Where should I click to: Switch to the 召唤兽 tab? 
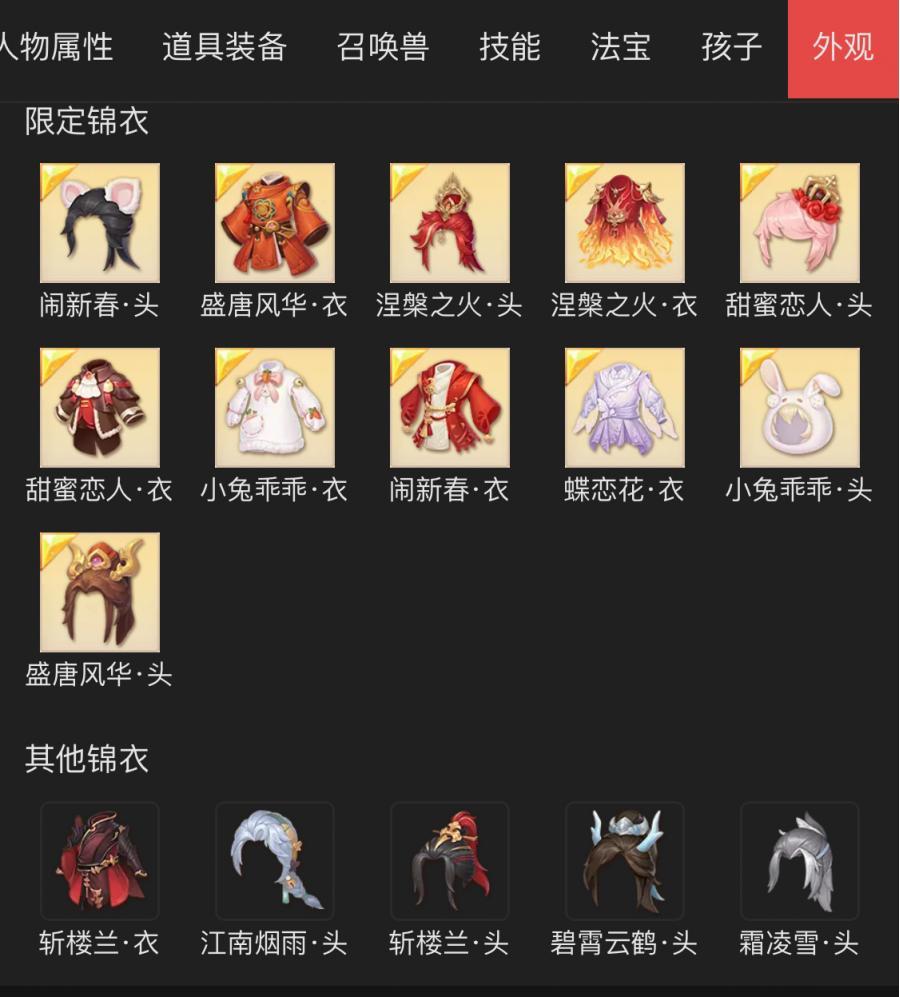[383, 47]
